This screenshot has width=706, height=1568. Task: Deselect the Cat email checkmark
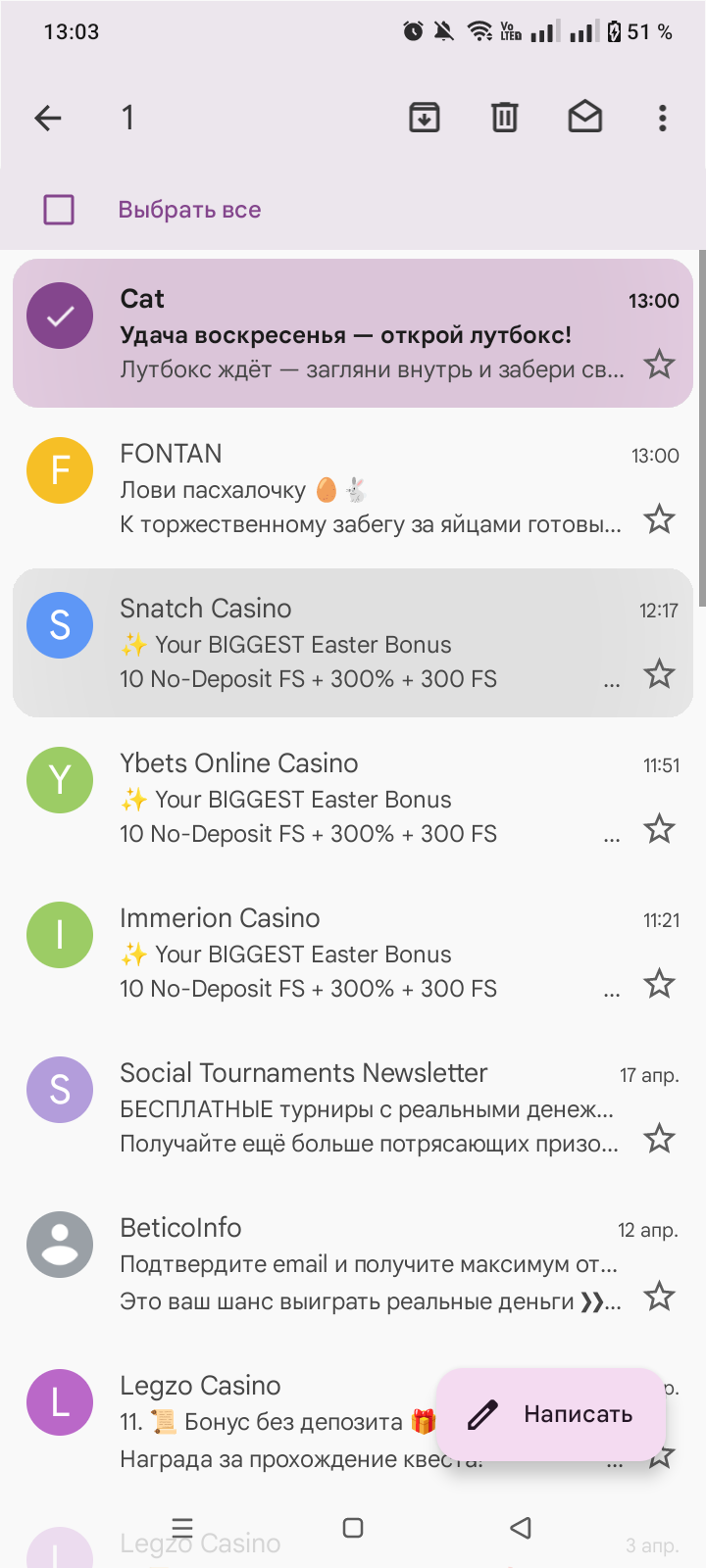pyautogui.click(x=60, y=316)
